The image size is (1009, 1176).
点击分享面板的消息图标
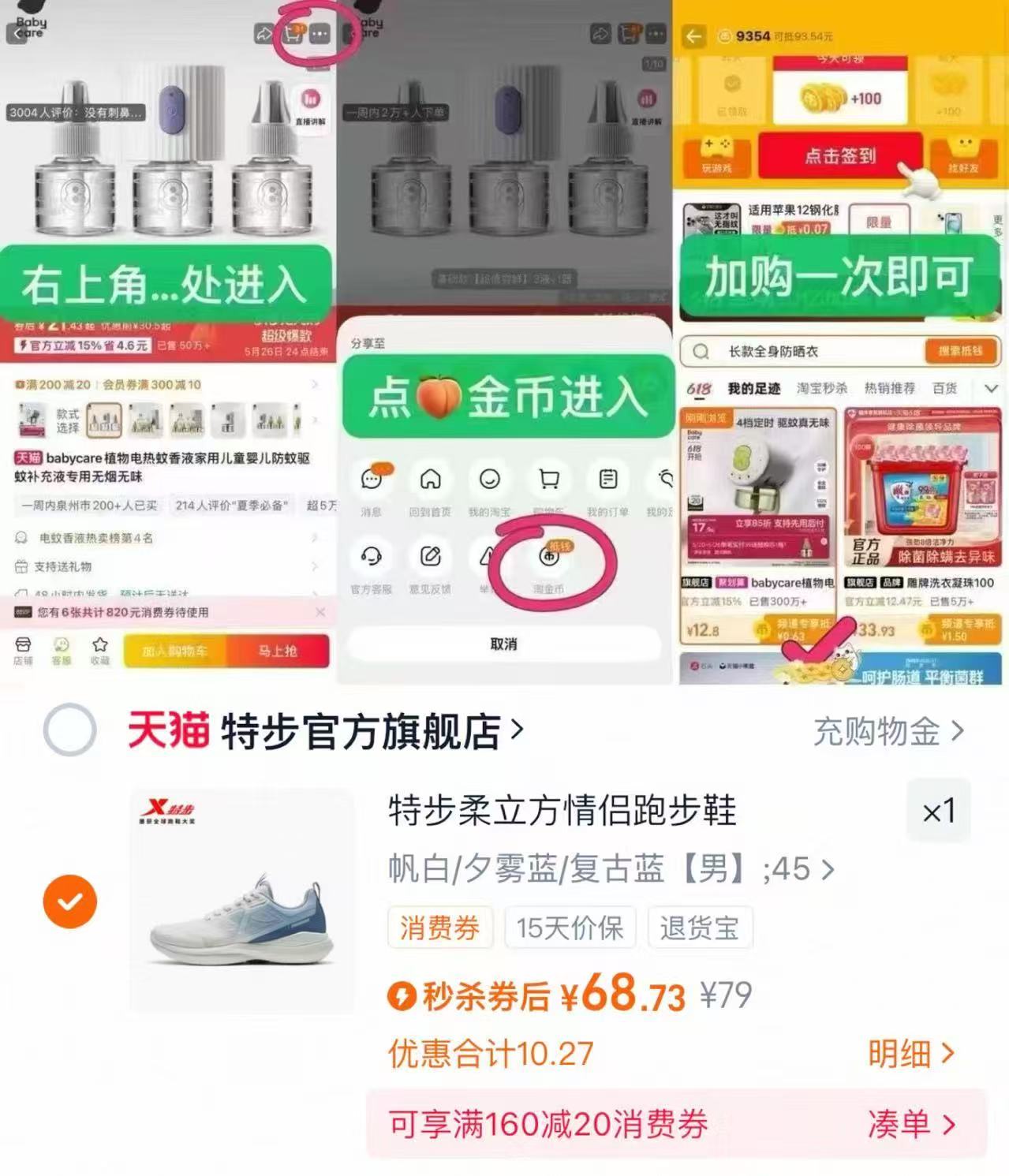click(371, 480)
